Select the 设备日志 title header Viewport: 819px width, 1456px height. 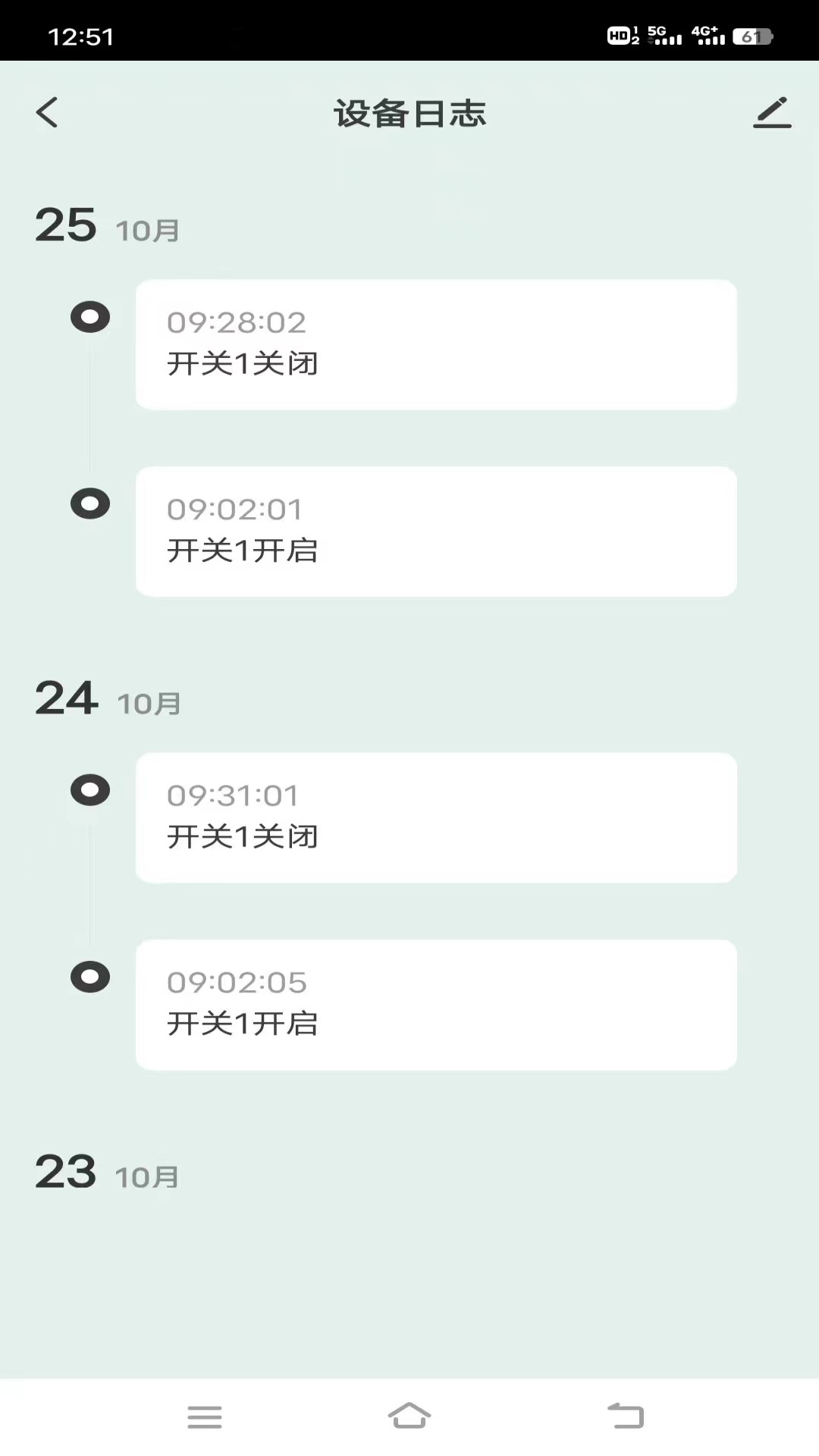coord(409,114)
